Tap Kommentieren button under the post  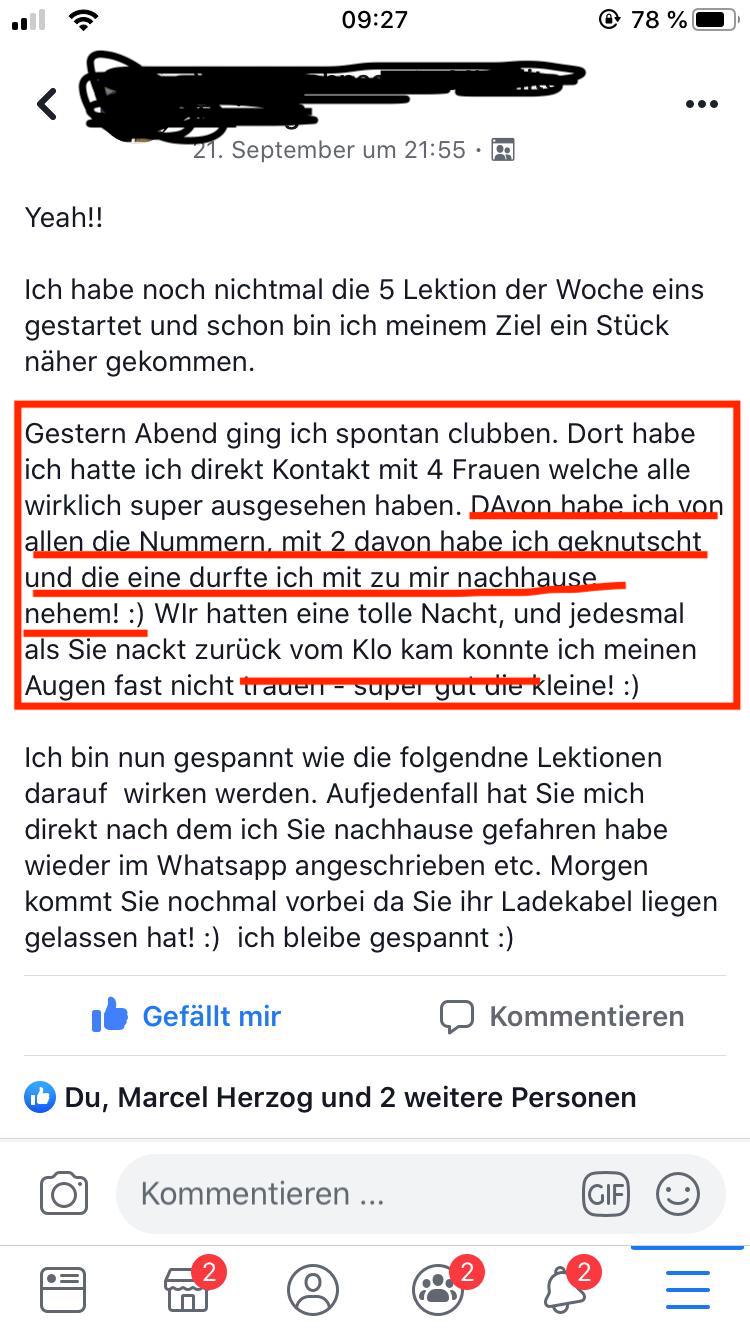[x=562, y=1016]
